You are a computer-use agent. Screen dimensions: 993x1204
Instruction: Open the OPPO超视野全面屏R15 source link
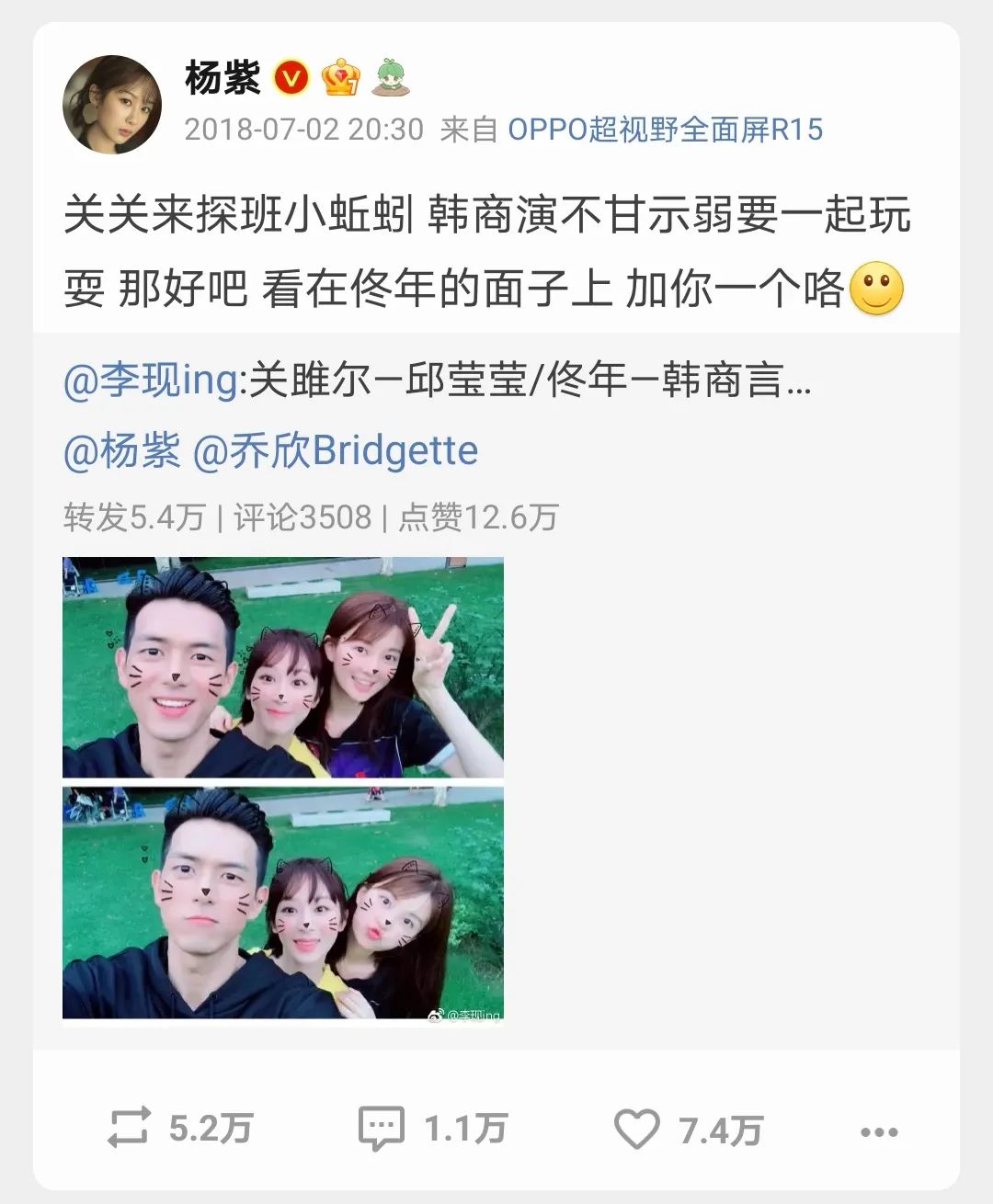[665, 130]
